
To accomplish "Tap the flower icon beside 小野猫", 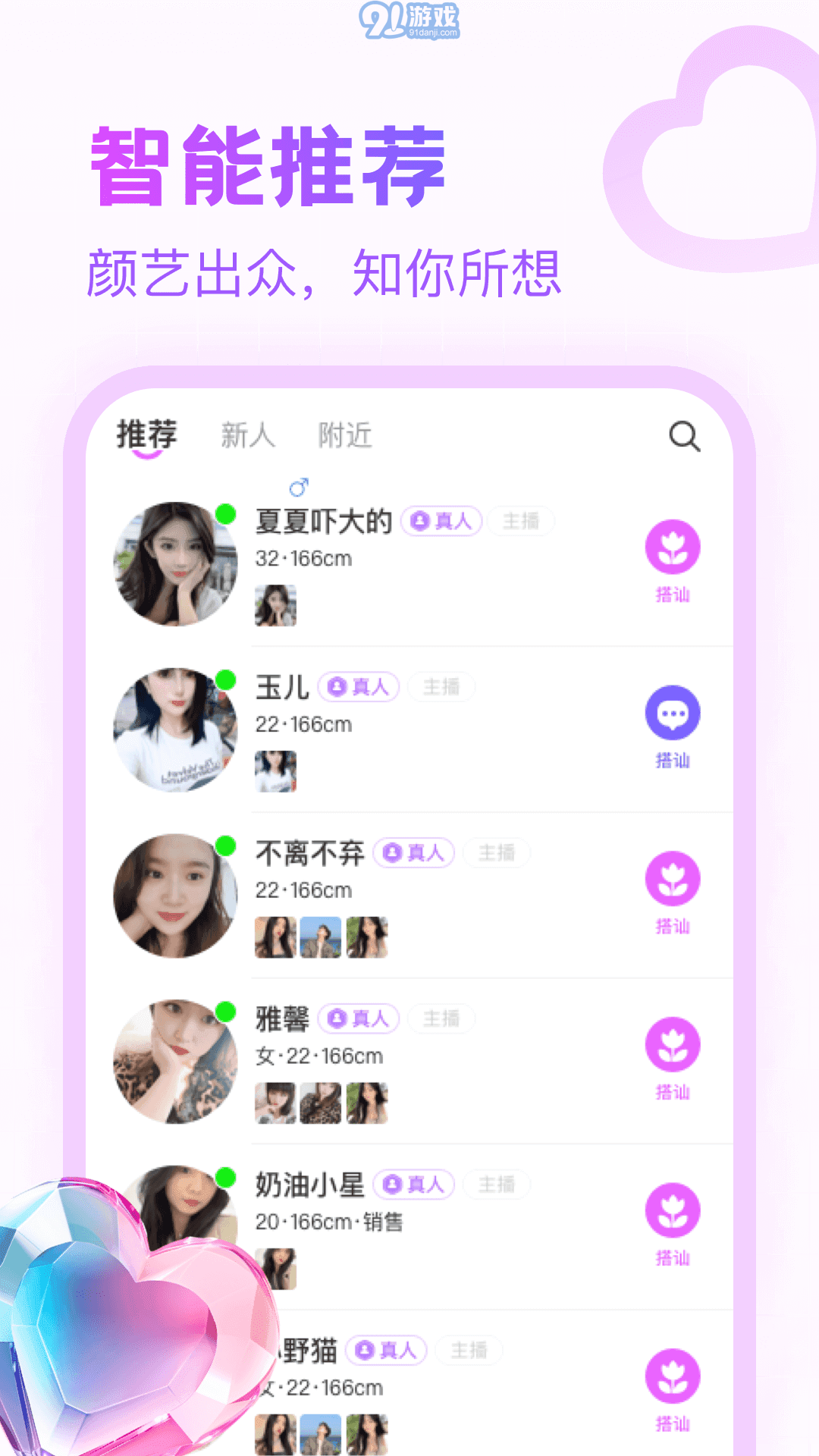I will pyautogui.click(x=672, y=1374).
